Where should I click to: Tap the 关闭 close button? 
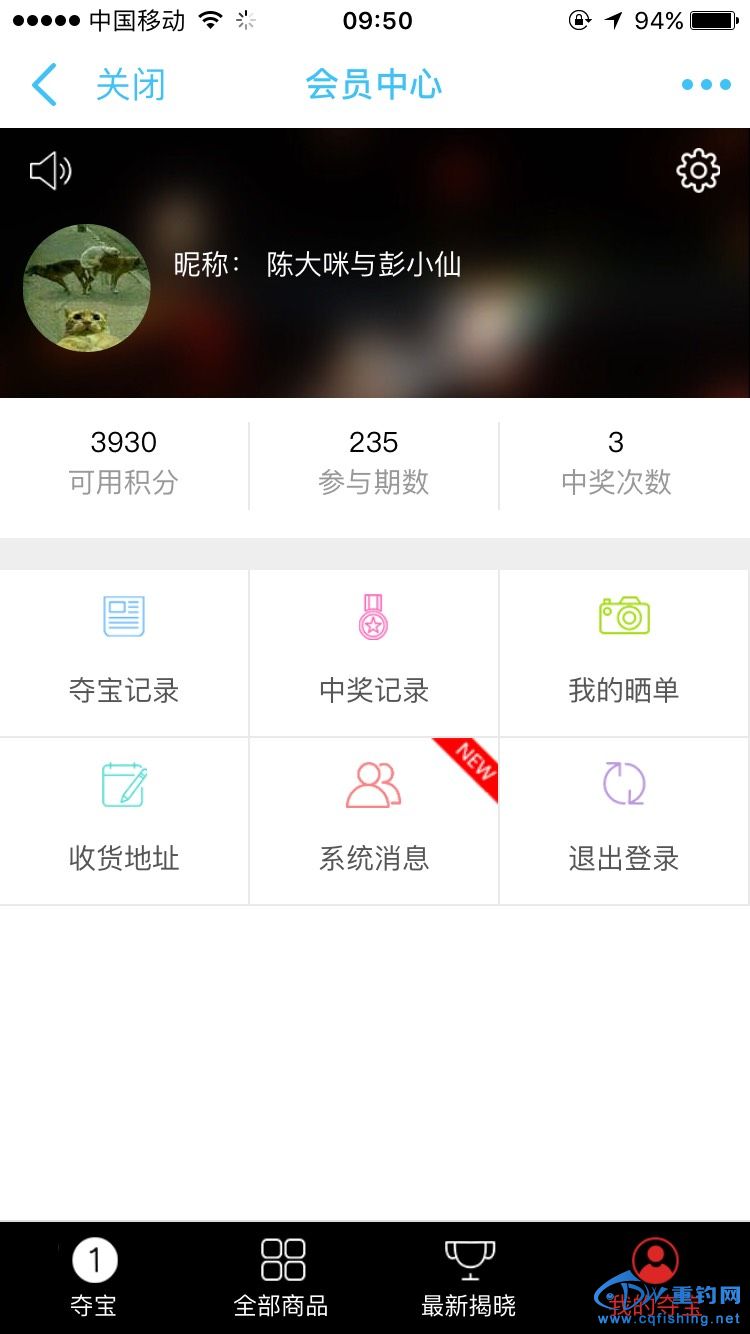tap(130, 85)
